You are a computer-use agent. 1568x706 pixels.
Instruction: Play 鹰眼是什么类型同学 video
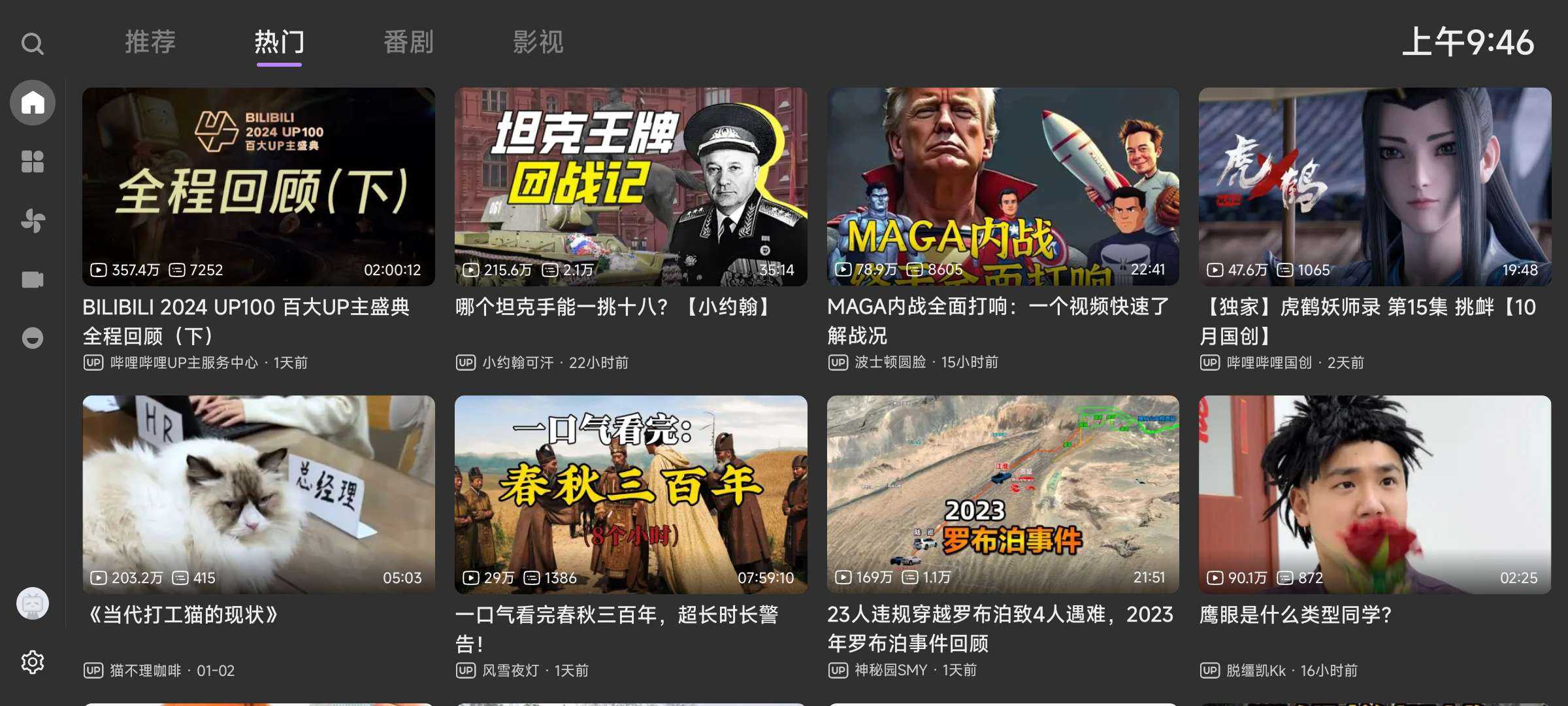tap(1375, 494)
